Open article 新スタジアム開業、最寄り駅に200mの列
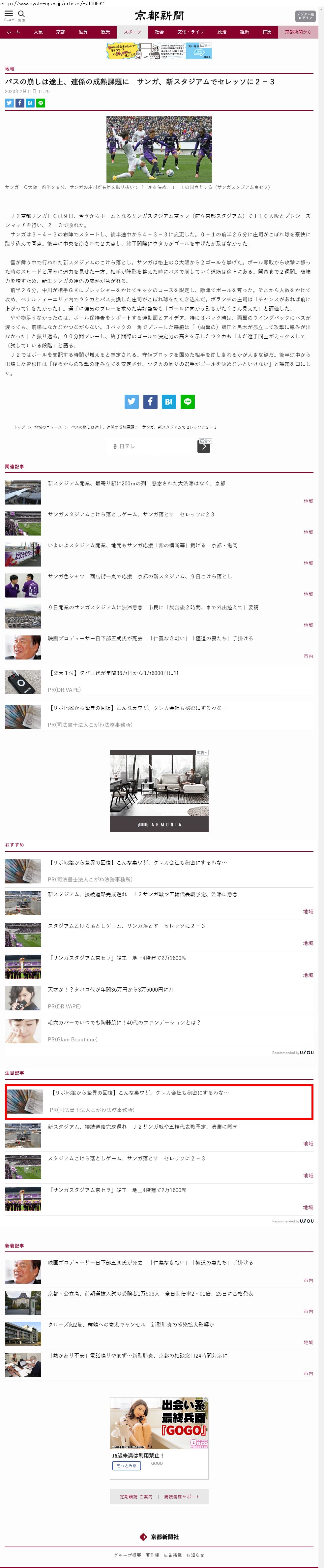Screen dimensions: 324x1568 click(136, 483)
